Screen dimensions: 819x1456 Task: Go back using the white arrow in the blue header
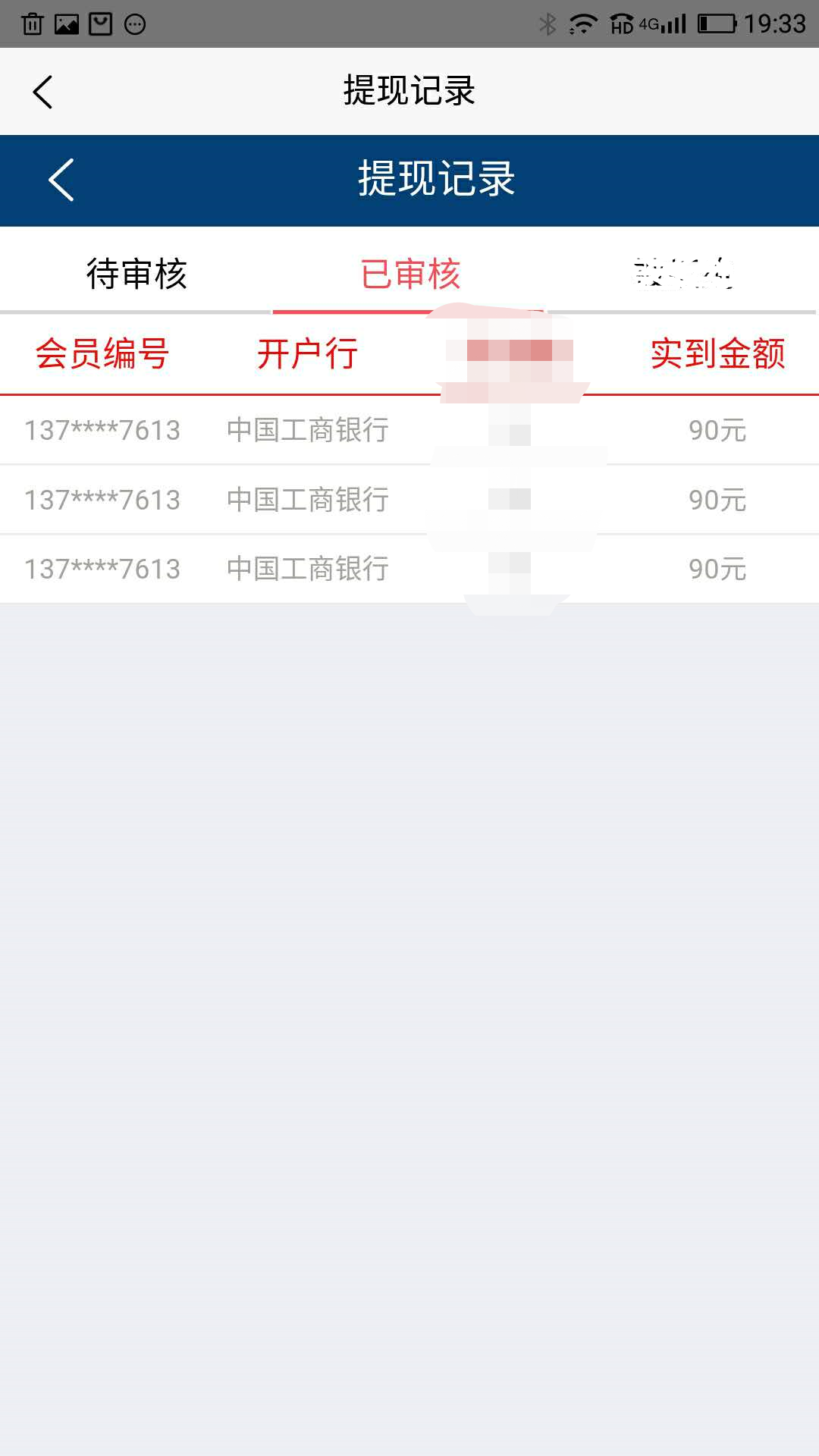61,180
